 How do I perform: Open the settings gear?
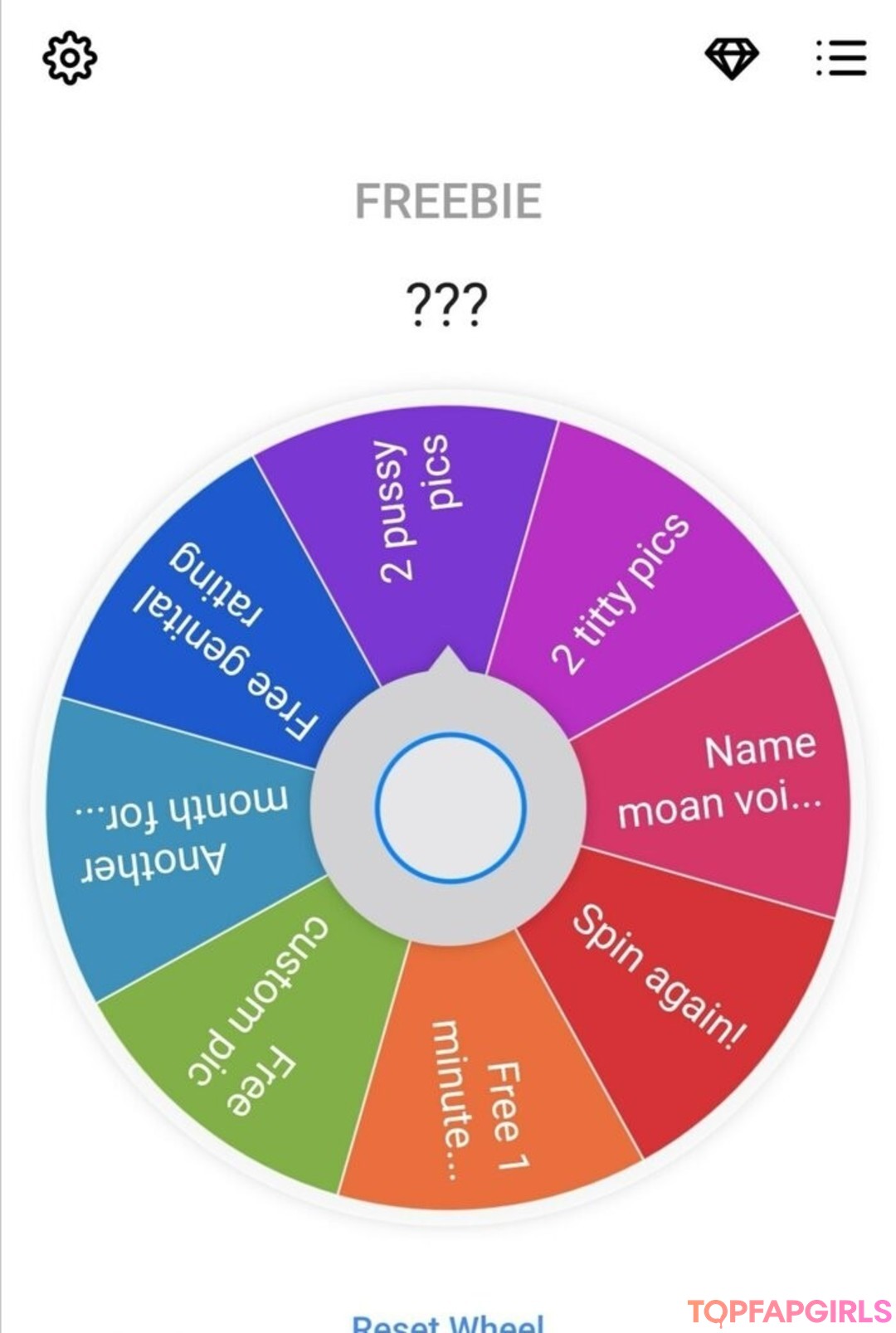(70, 58)
